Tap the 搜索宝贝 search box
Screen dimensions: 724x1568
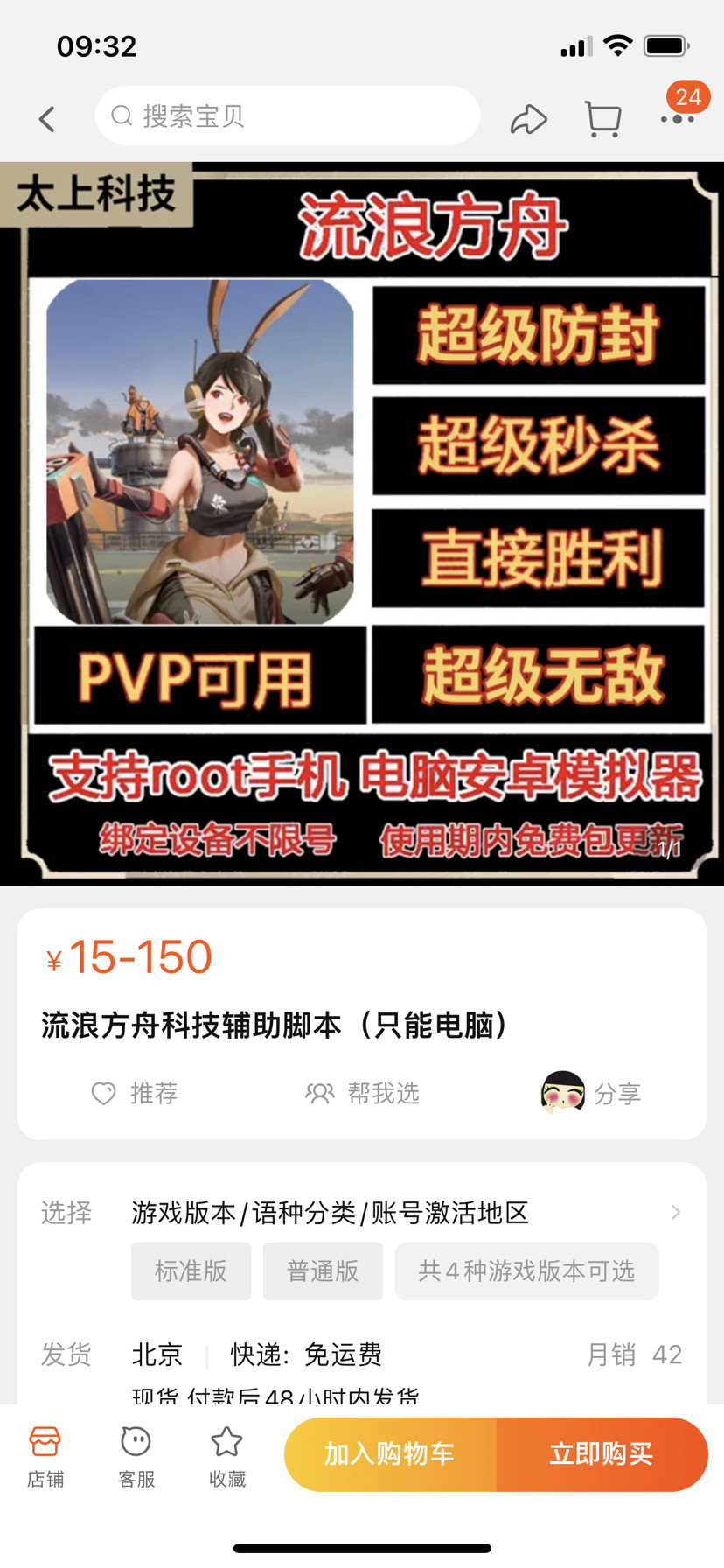coord(288,115)
